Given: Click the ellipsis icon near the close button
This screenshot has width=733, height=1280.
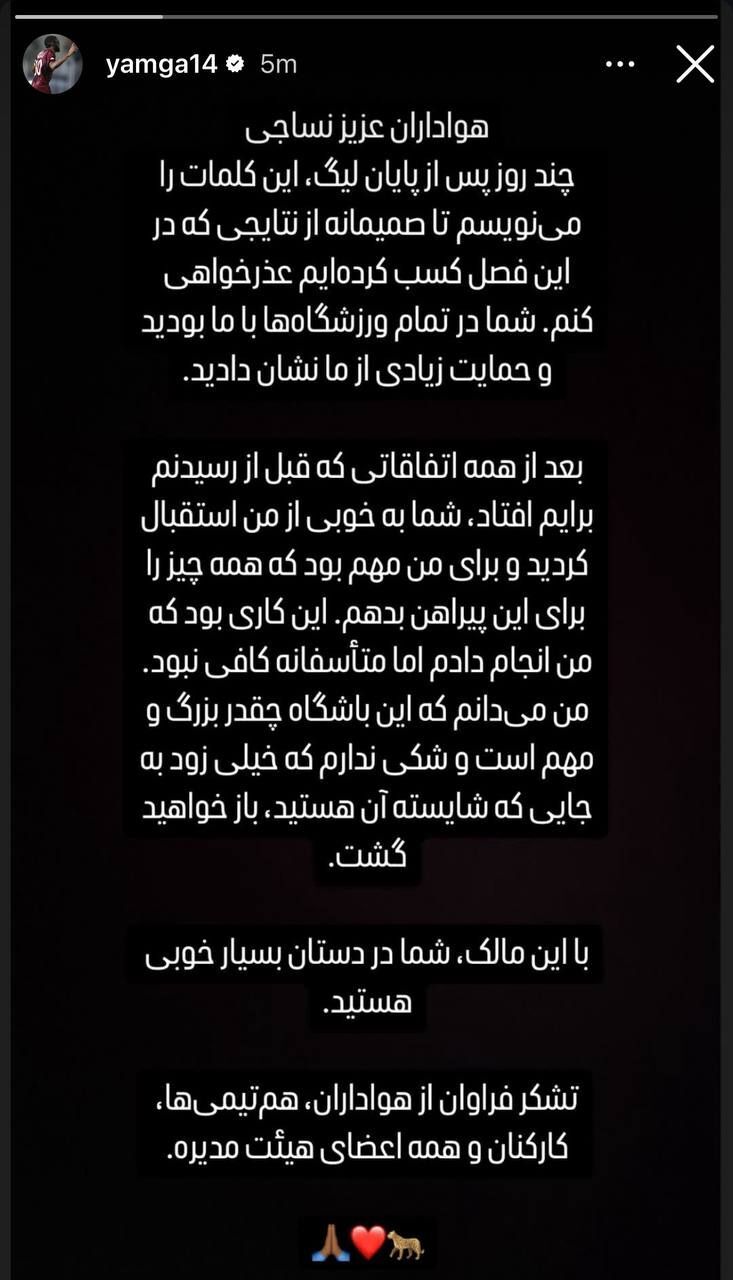Looking at the screenshot, I should point(619,62).
